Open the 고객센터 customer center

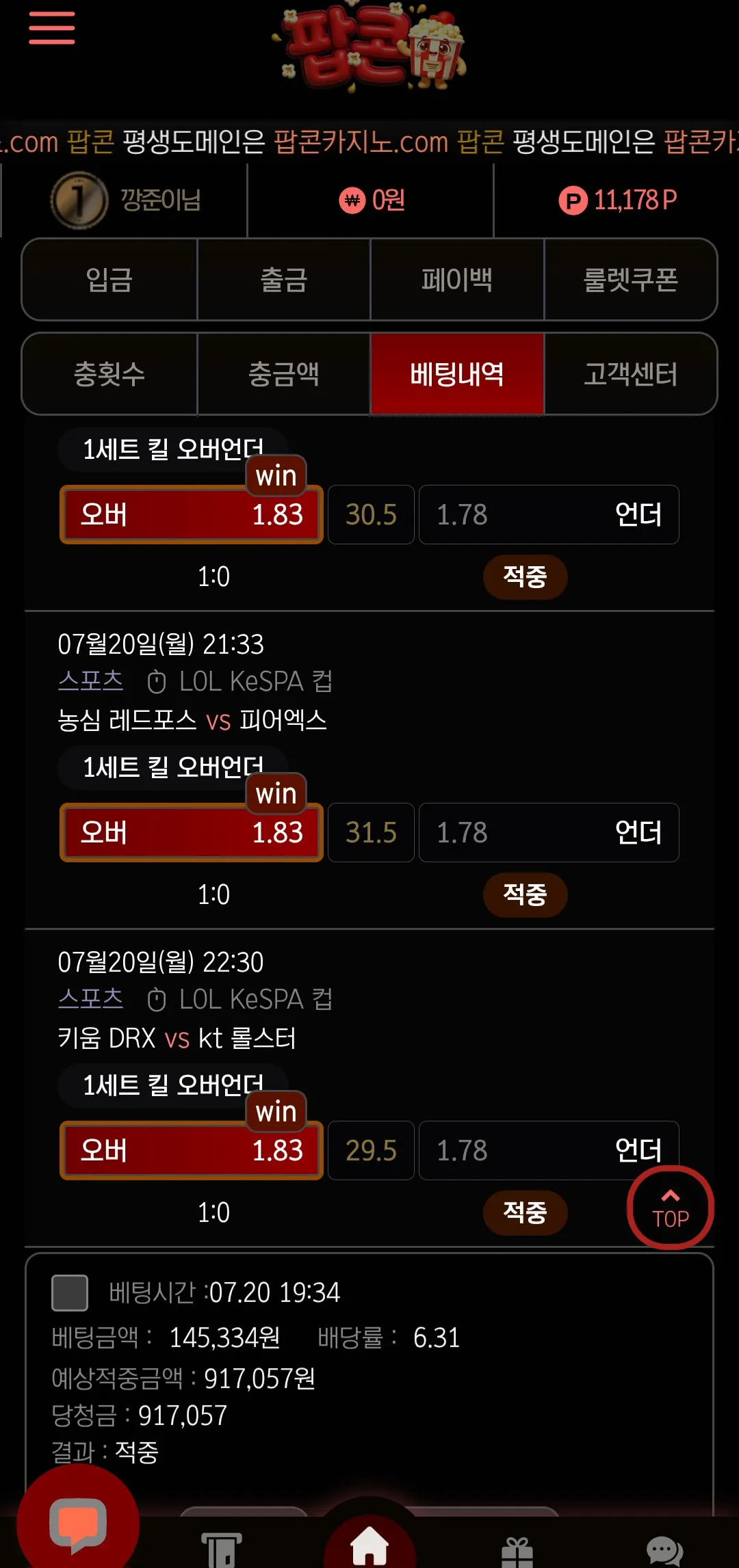point(630,374)
